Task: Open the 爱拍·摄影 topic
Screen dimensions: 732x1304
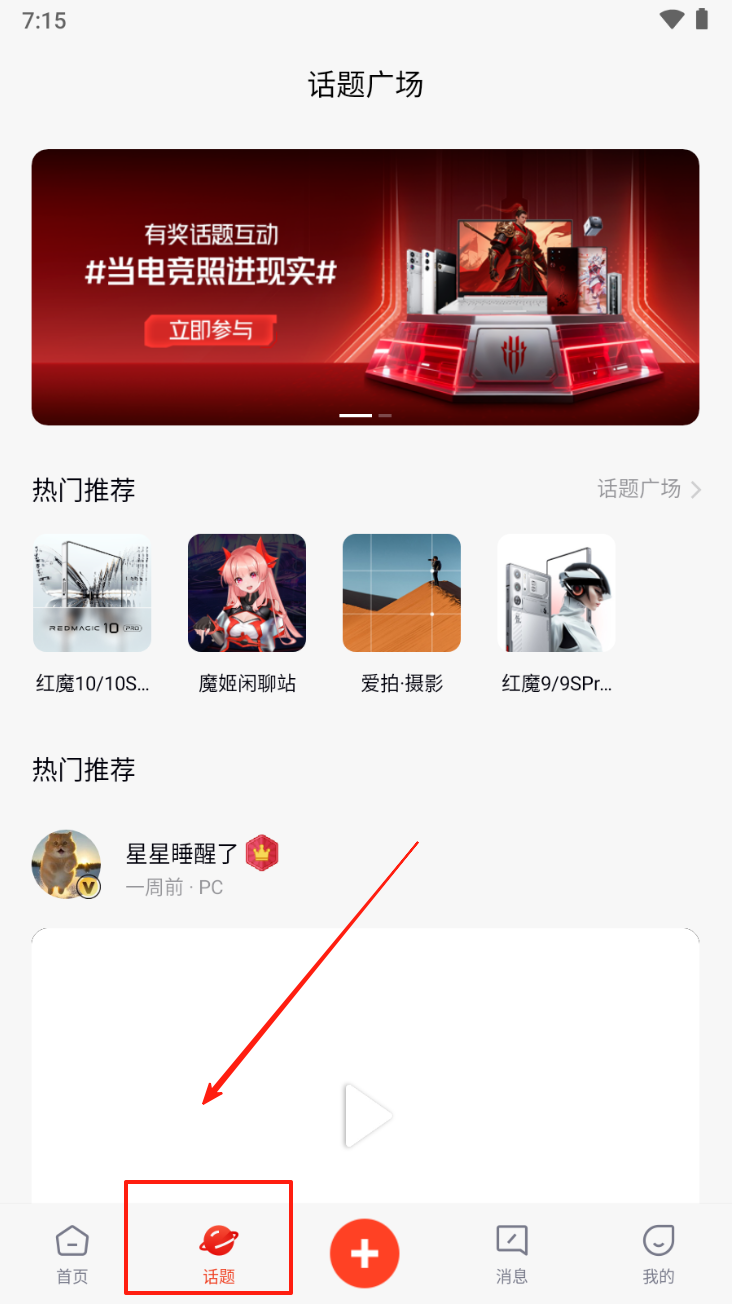Action: 402,612
